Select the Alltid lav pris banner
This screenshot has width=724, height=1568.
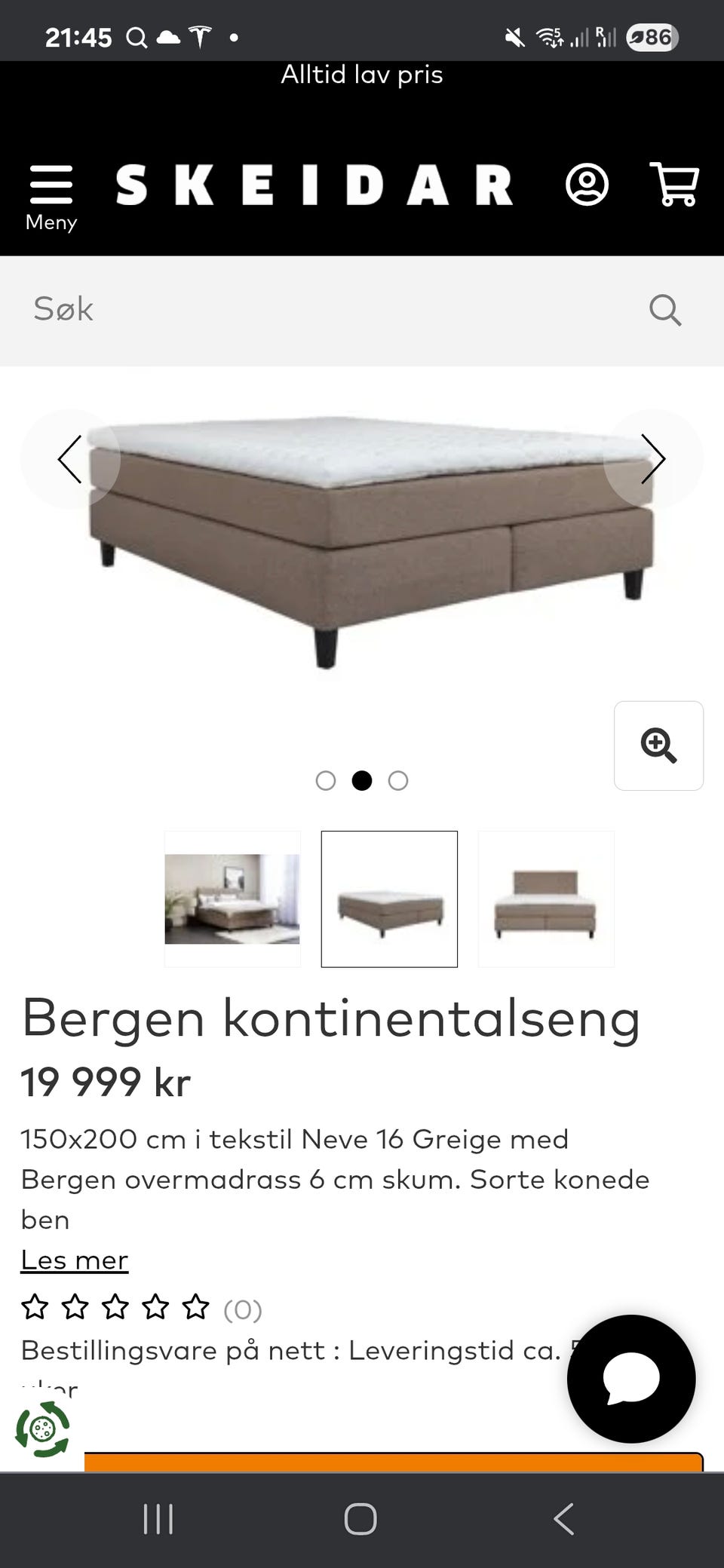(362, 75)
